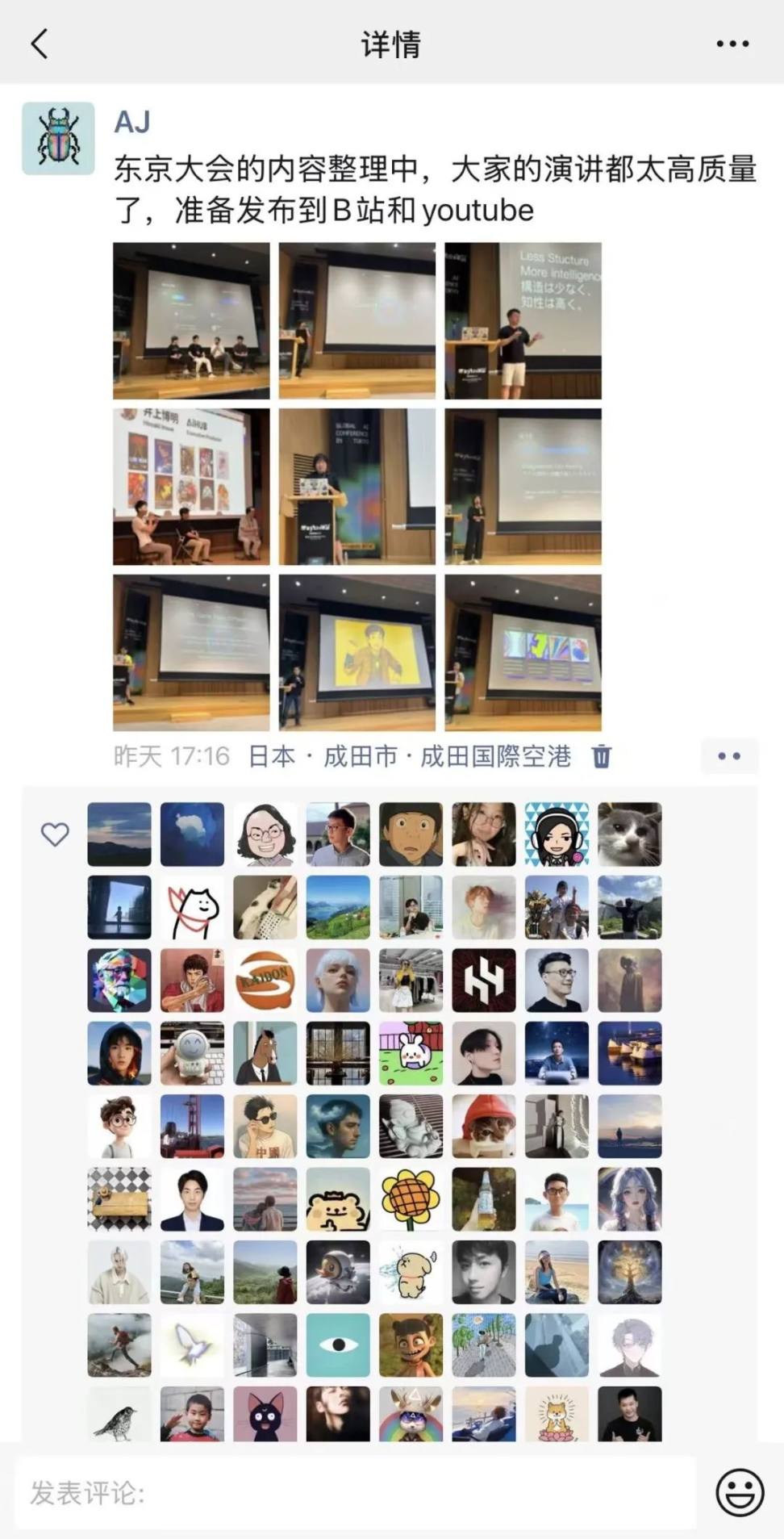Viewport: 784px width, 1539px height.
Task: Open the emoji picker beside comment box
Action: click(x=740, y=1492)
